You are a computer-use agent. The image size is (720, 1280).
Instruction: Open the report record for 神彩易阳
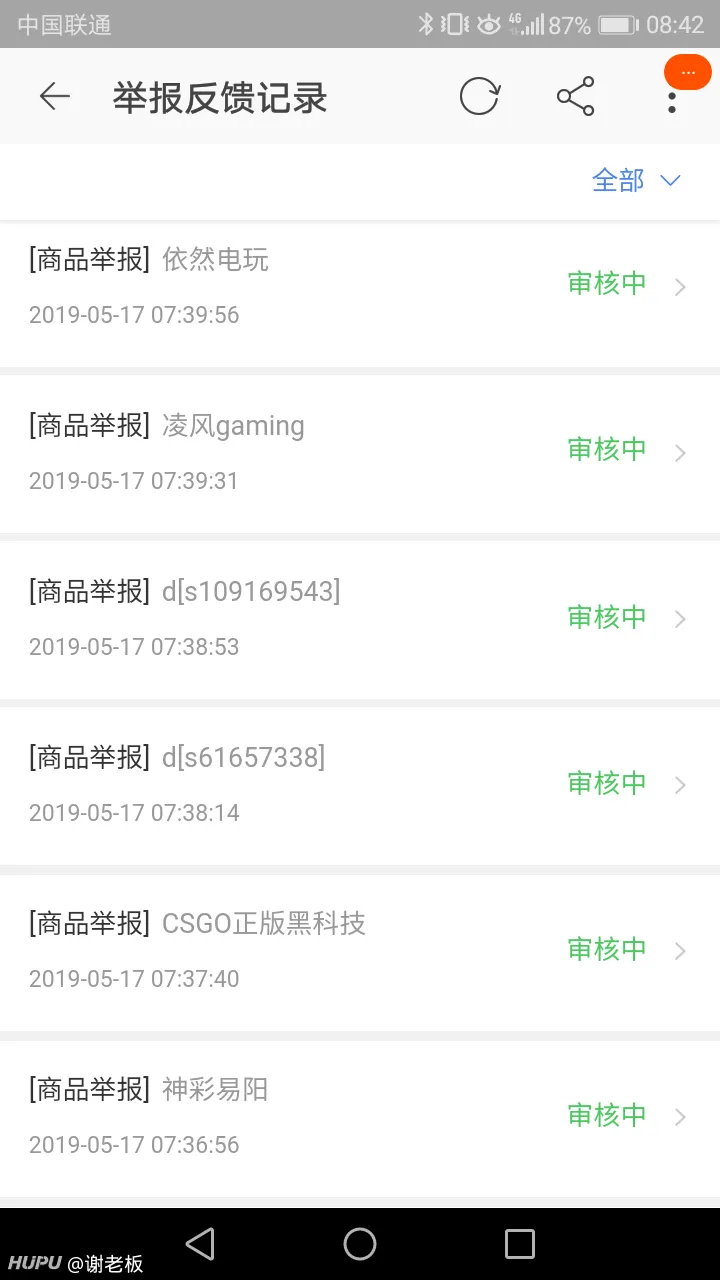pyautogui.click(x=360, y=1118)
